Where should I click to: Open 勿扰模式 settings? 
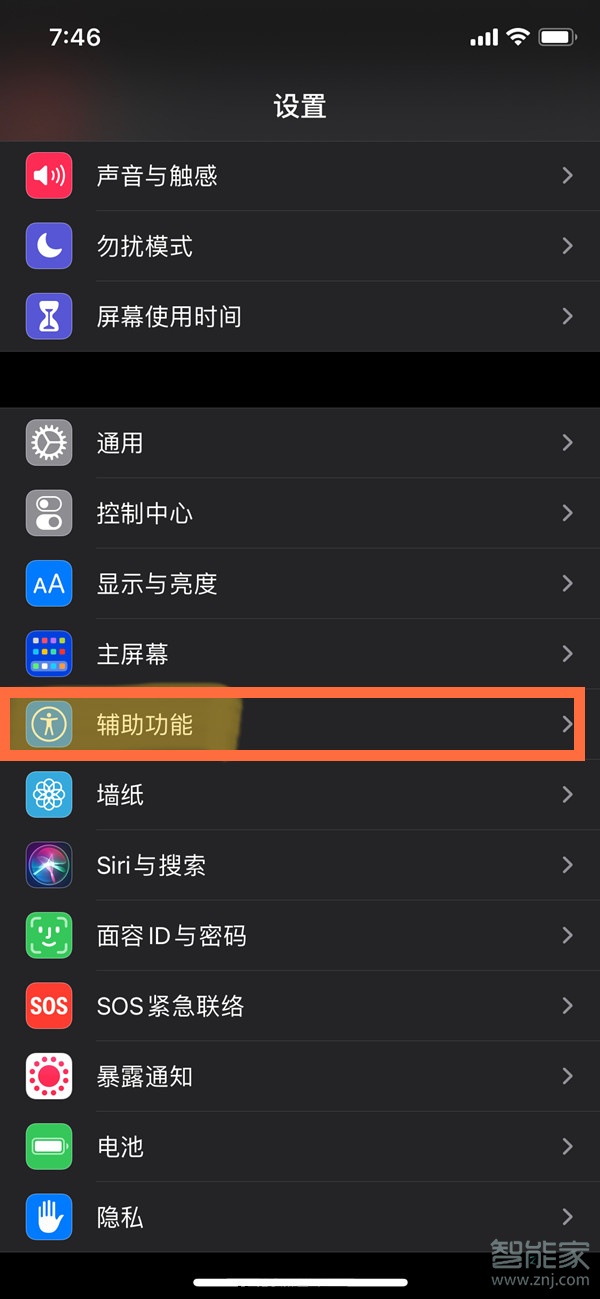(x=300, y=246)
